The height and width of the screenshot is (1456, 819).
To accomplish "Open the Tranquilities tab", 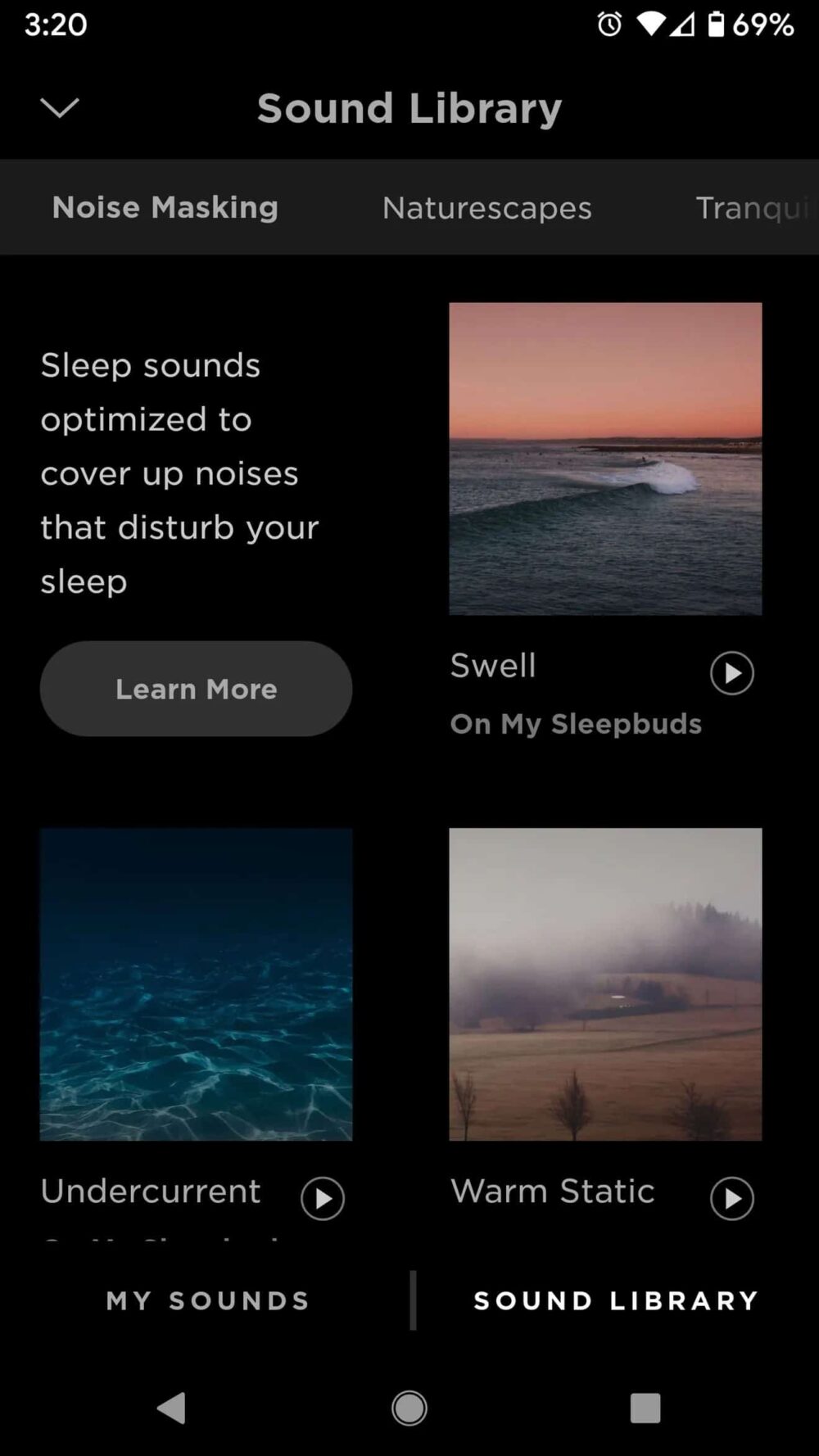I will (x=752, y=208).
